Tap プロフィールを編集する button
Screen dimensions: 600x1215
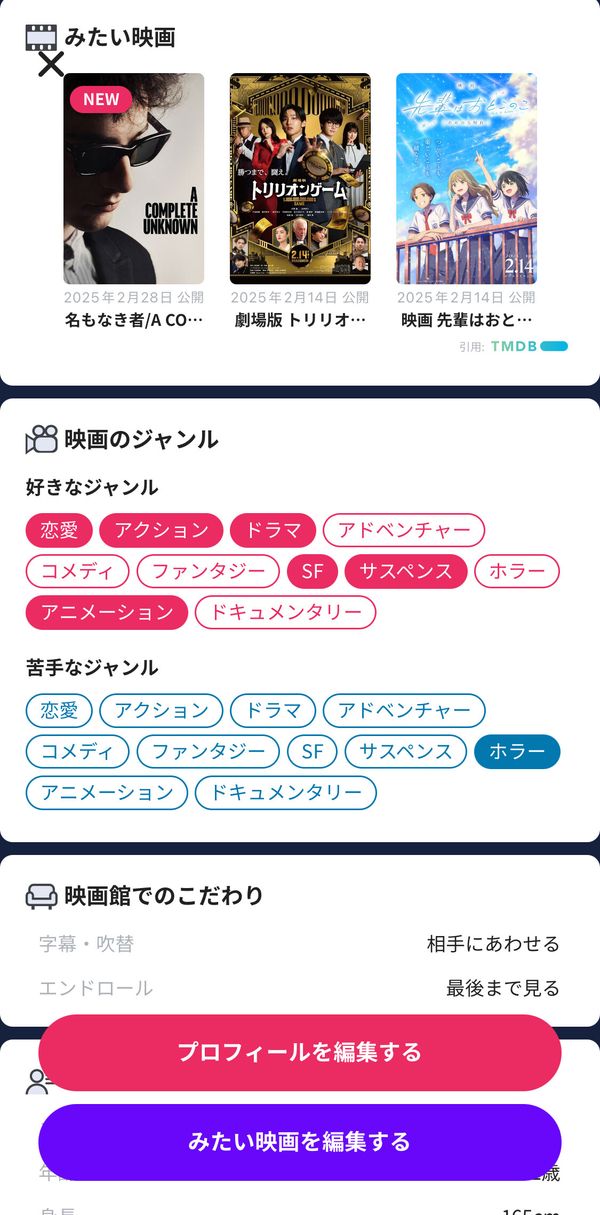click(300, 1052)
